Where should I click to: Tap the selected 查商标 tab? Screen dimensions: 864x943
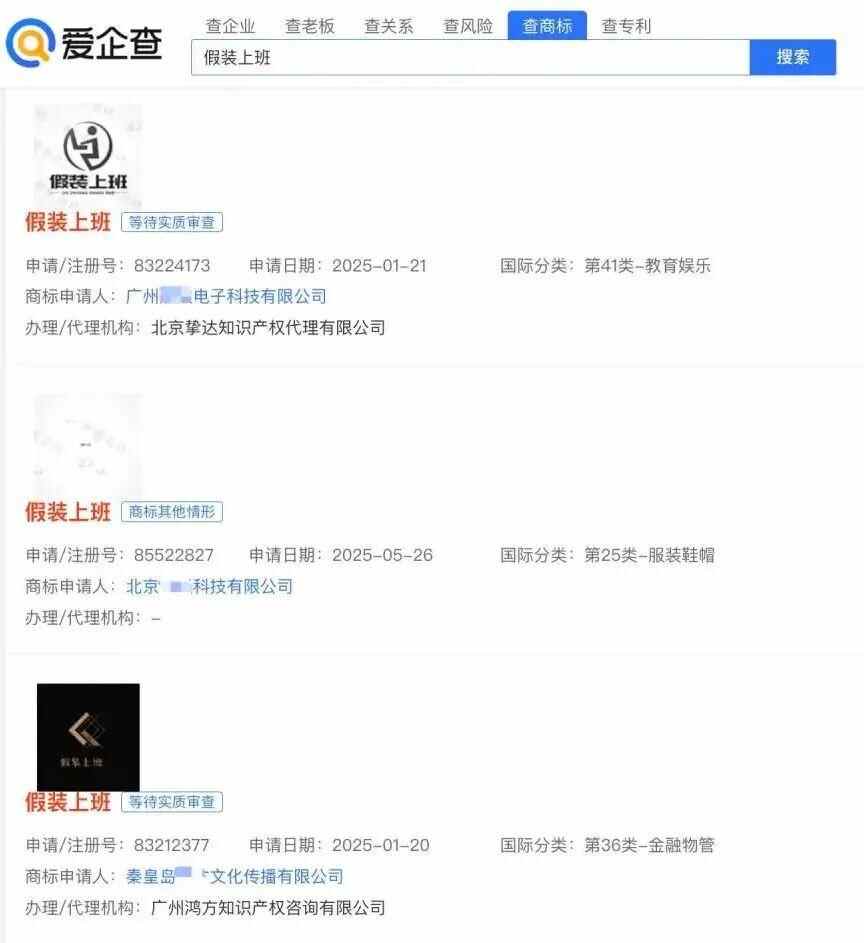pos(547,27)
